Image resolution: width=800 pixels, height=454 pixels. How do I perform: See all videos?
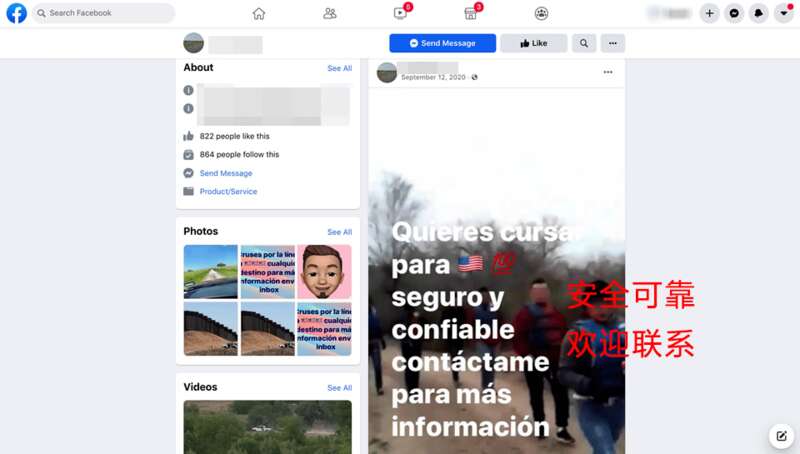[339, 388]
